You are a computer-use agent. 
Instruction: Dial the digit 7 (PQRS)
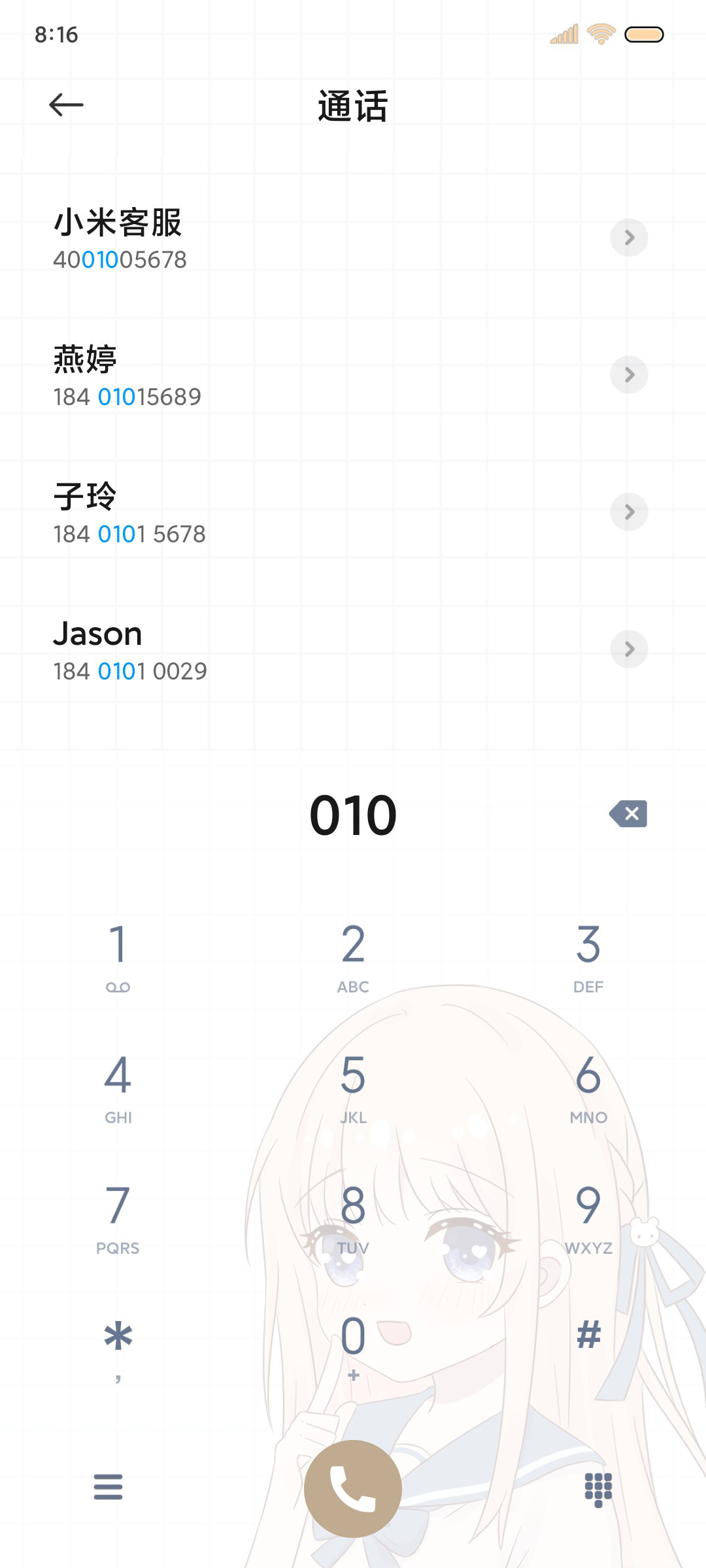click(x=118, y=1218)
